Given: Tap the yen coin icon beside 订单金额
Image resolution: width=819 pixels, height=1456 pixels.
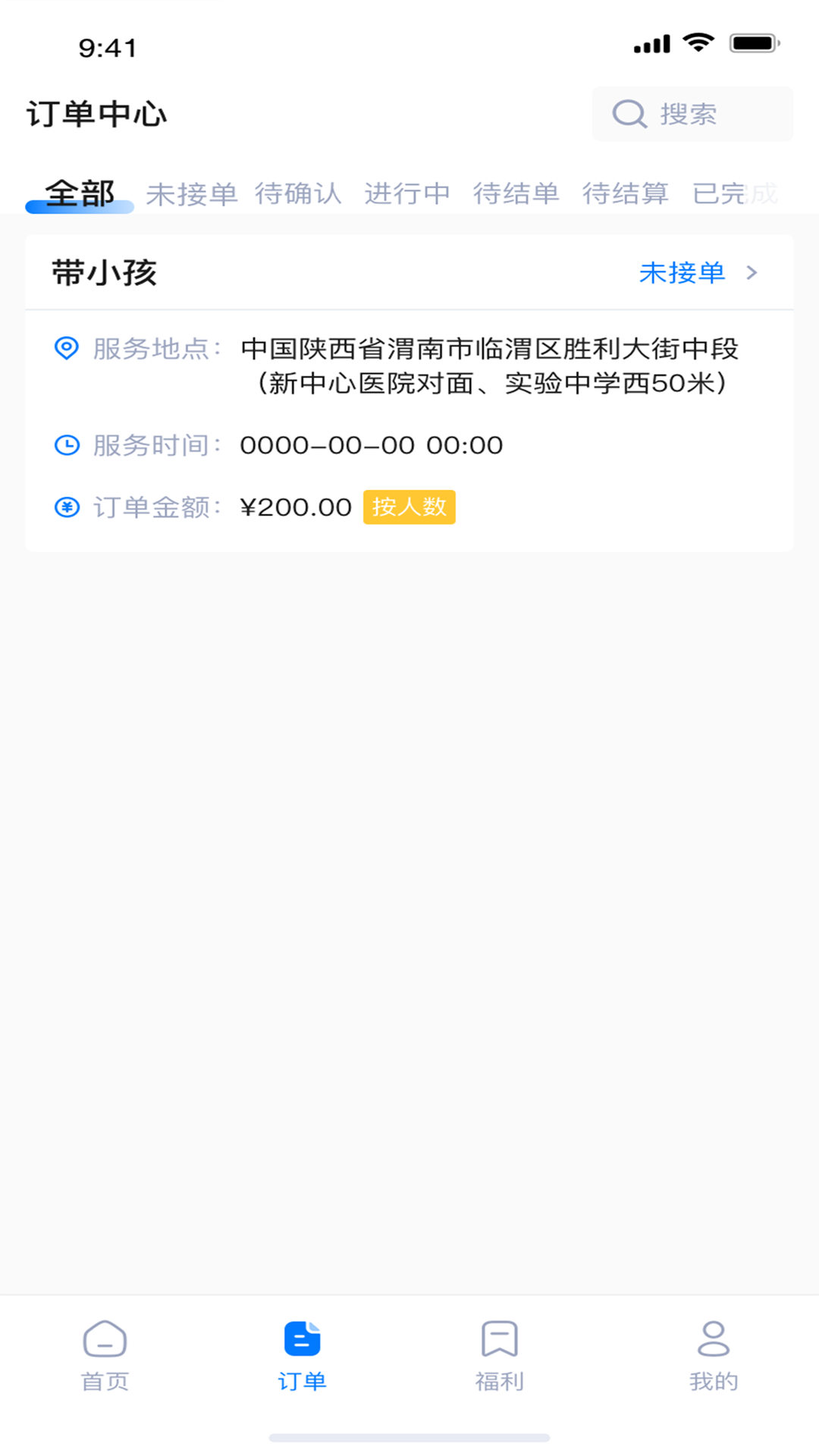Looking at the screenshot, I should 66,507.
